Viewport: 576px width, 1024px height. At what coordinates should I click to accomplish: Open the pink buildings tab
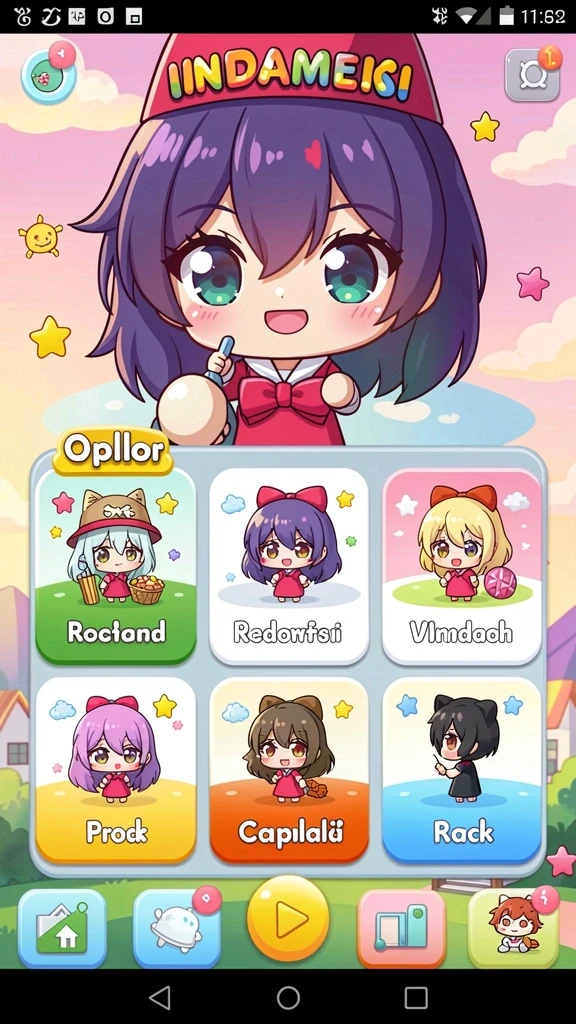402,928
